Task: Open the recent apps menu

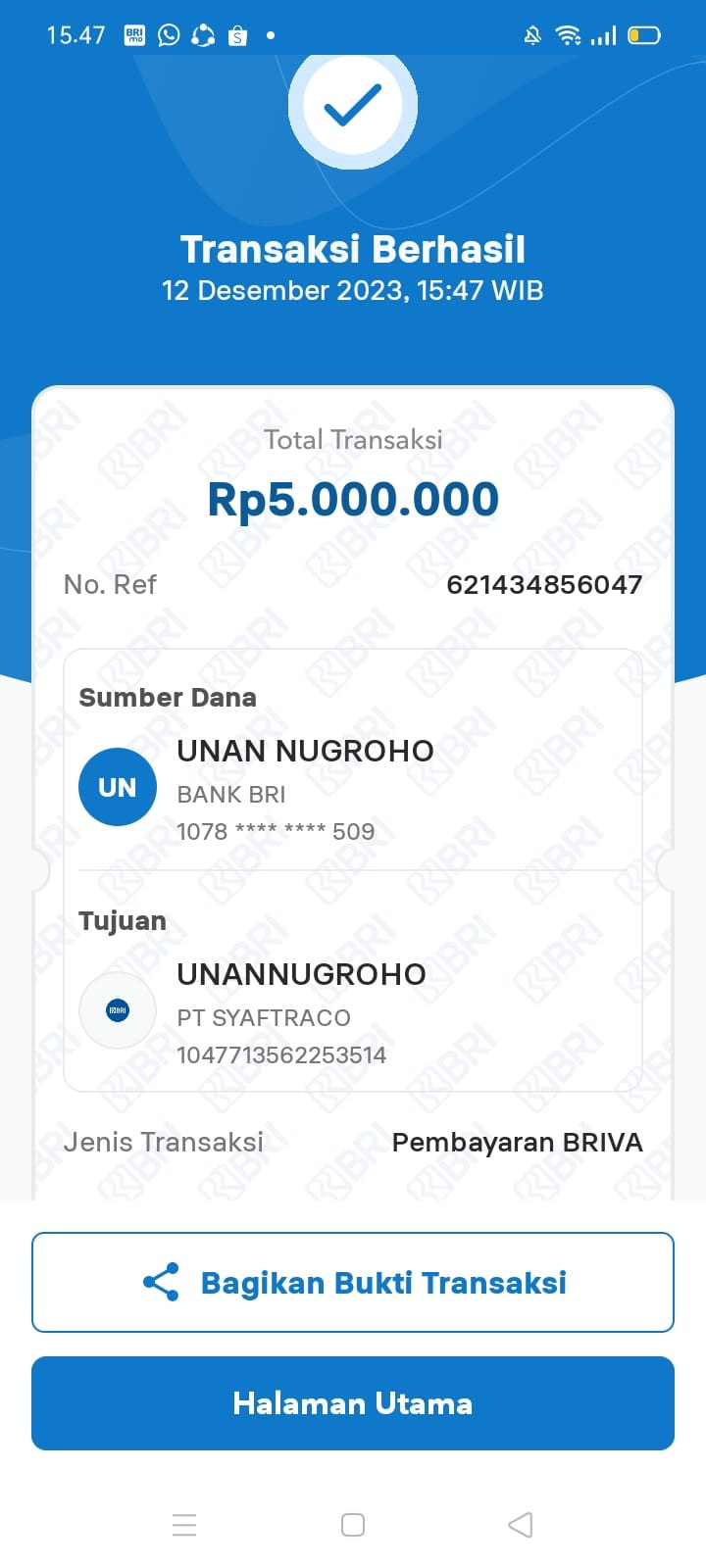Action: coord(184,1525)
